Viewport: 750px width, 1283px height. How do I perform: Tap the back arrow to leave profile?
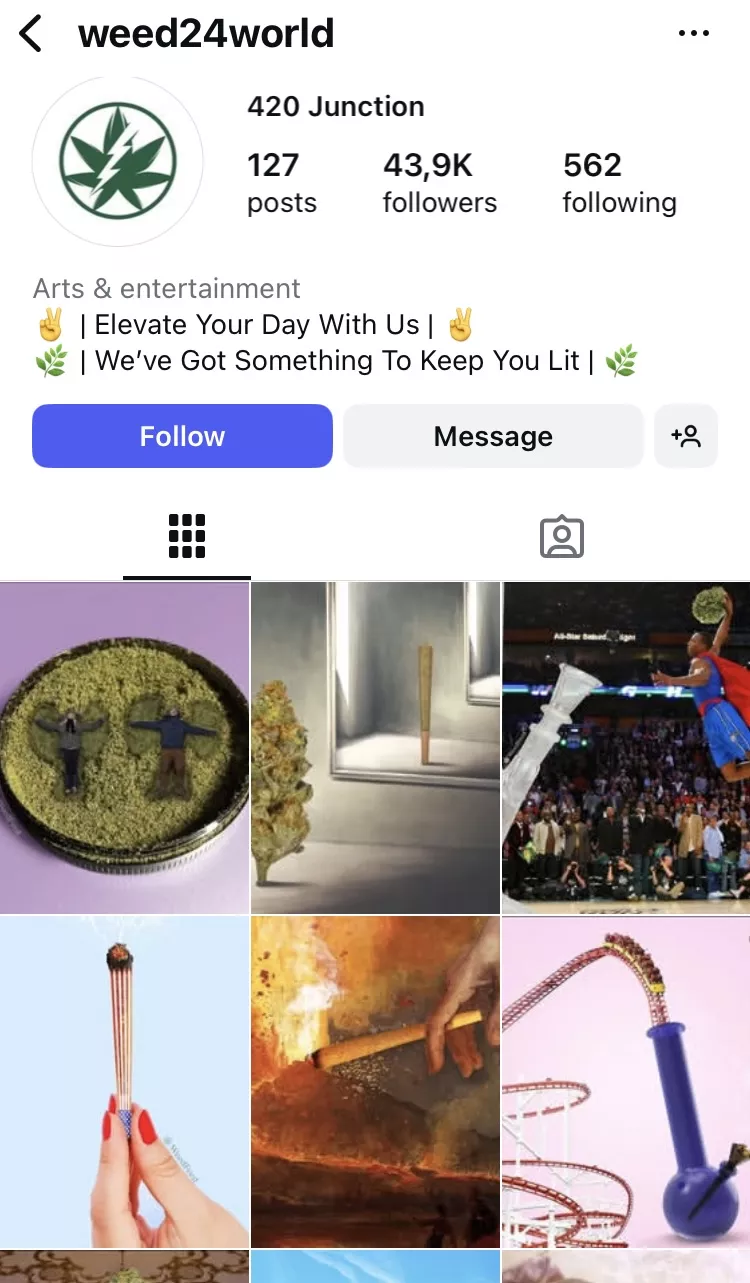[x=30, y=32]
